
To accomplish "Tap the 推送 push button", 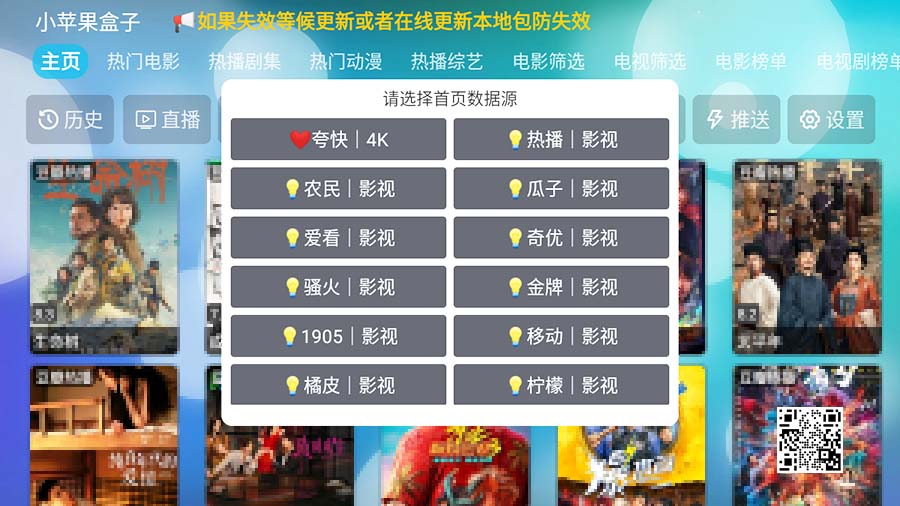I will click(x=737, y=120).
